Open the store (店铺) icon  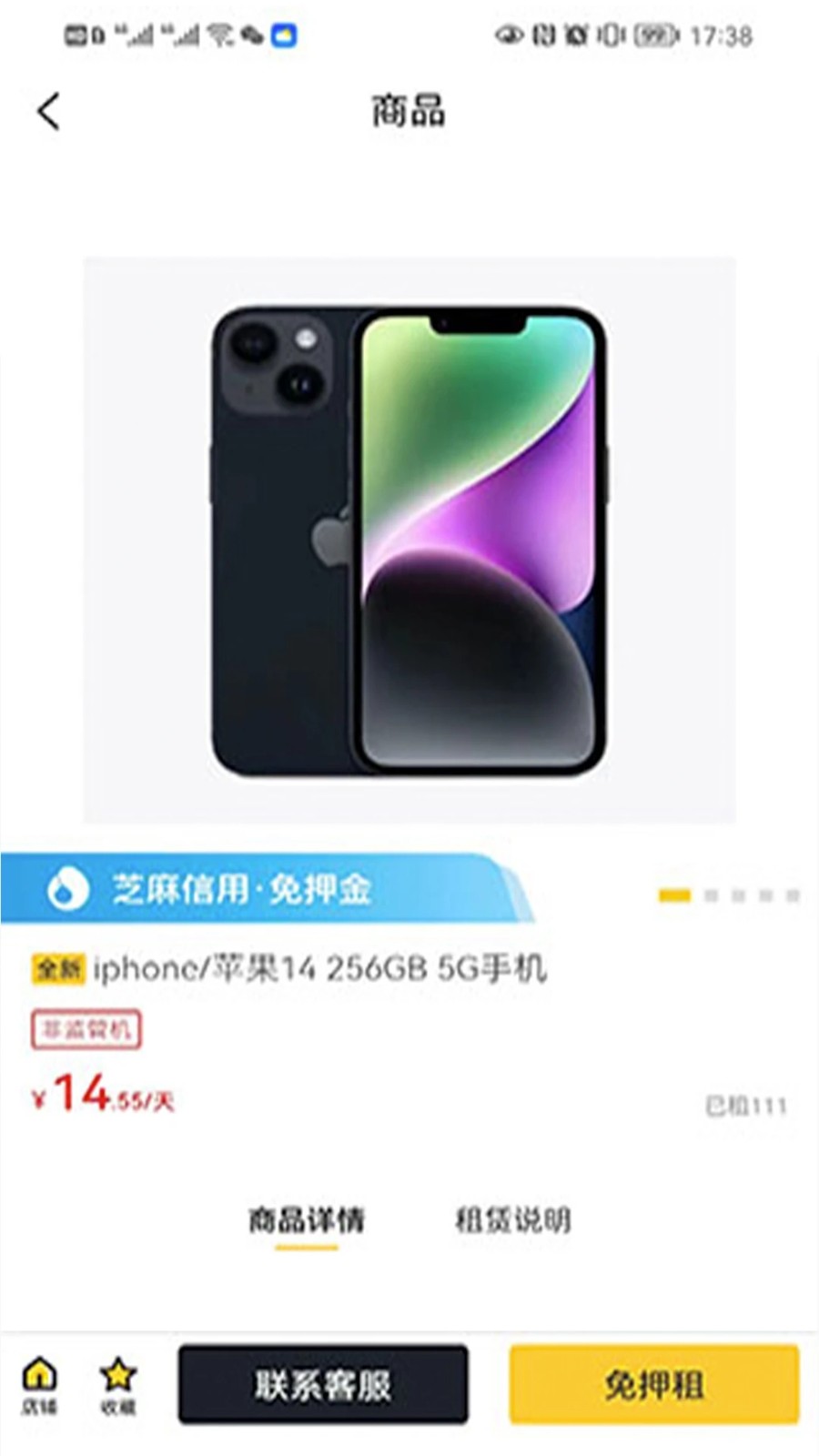(39, 1384)
